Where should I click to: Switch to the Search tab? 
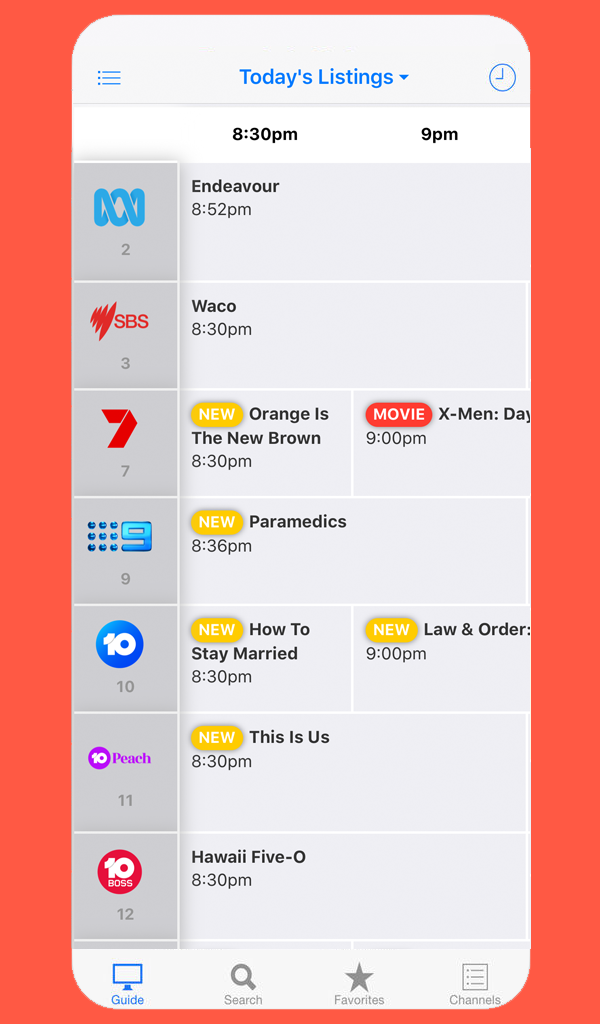(243, 984)
